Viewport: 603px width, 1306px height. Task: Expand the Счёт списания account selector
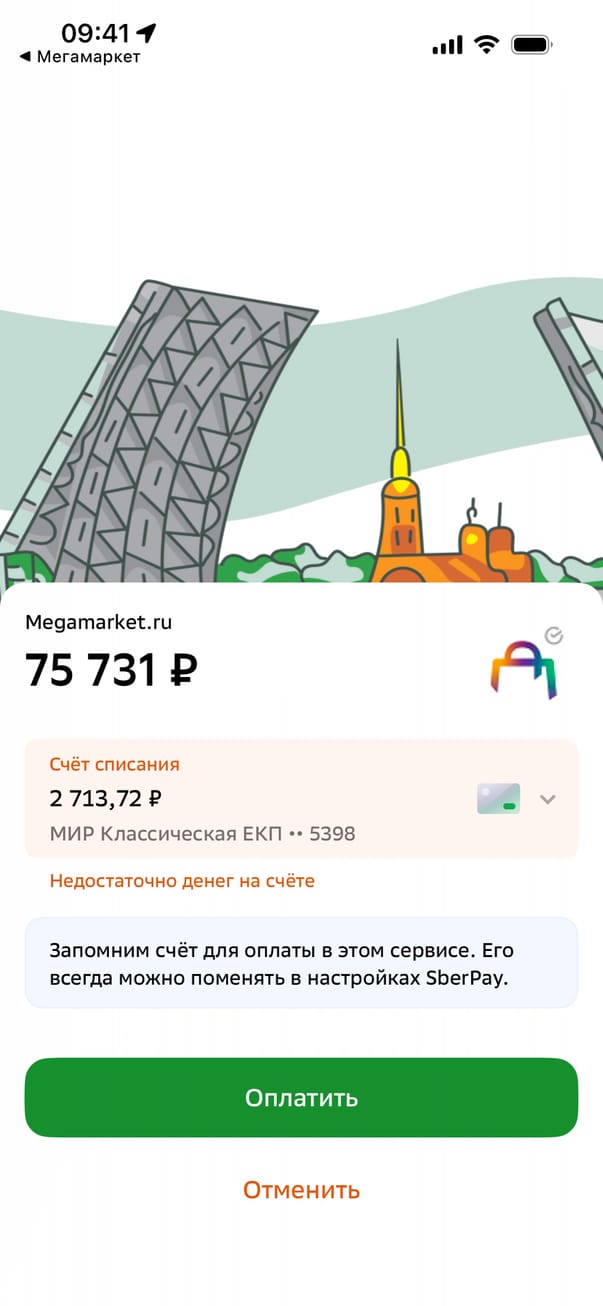pos(547,799)
